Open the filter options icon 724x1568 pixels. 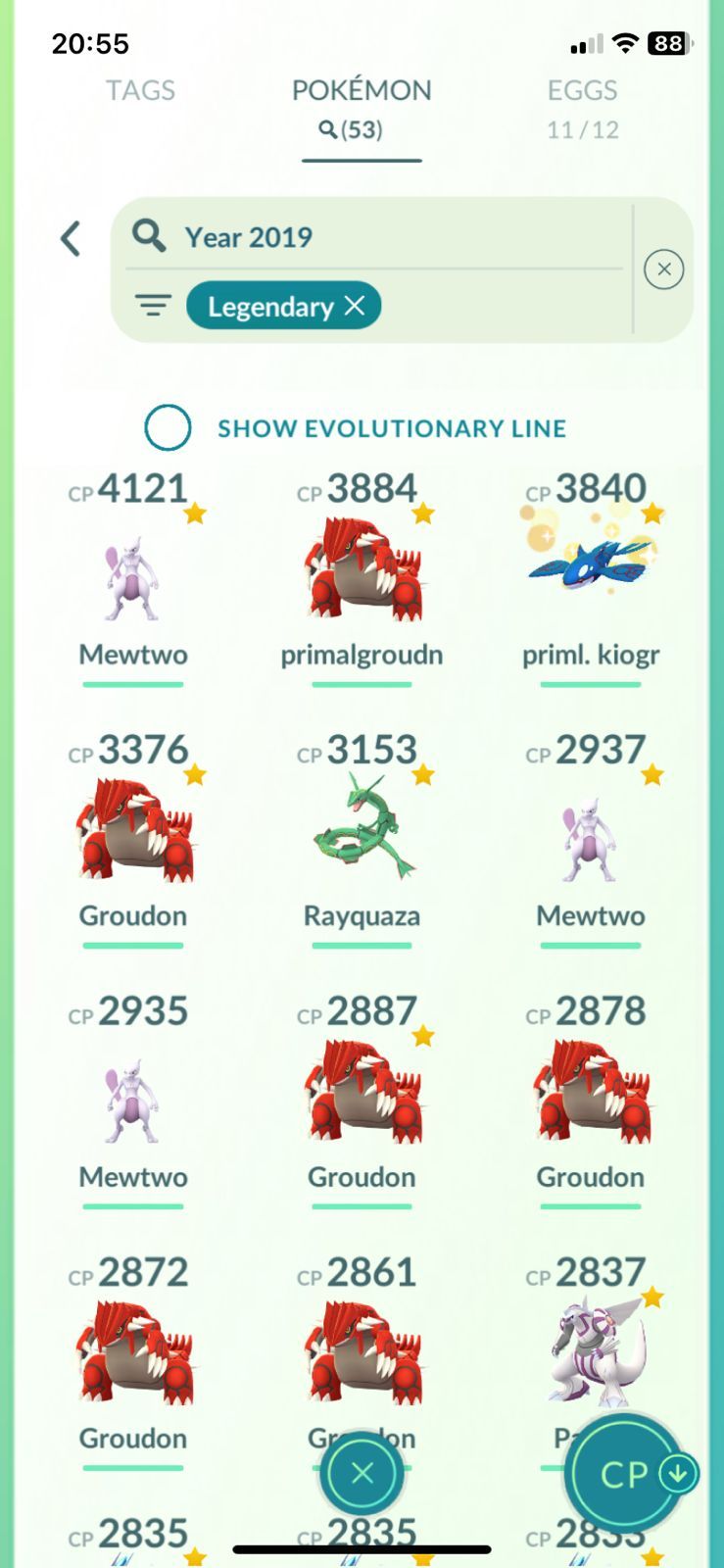click(x=153, y=306)
